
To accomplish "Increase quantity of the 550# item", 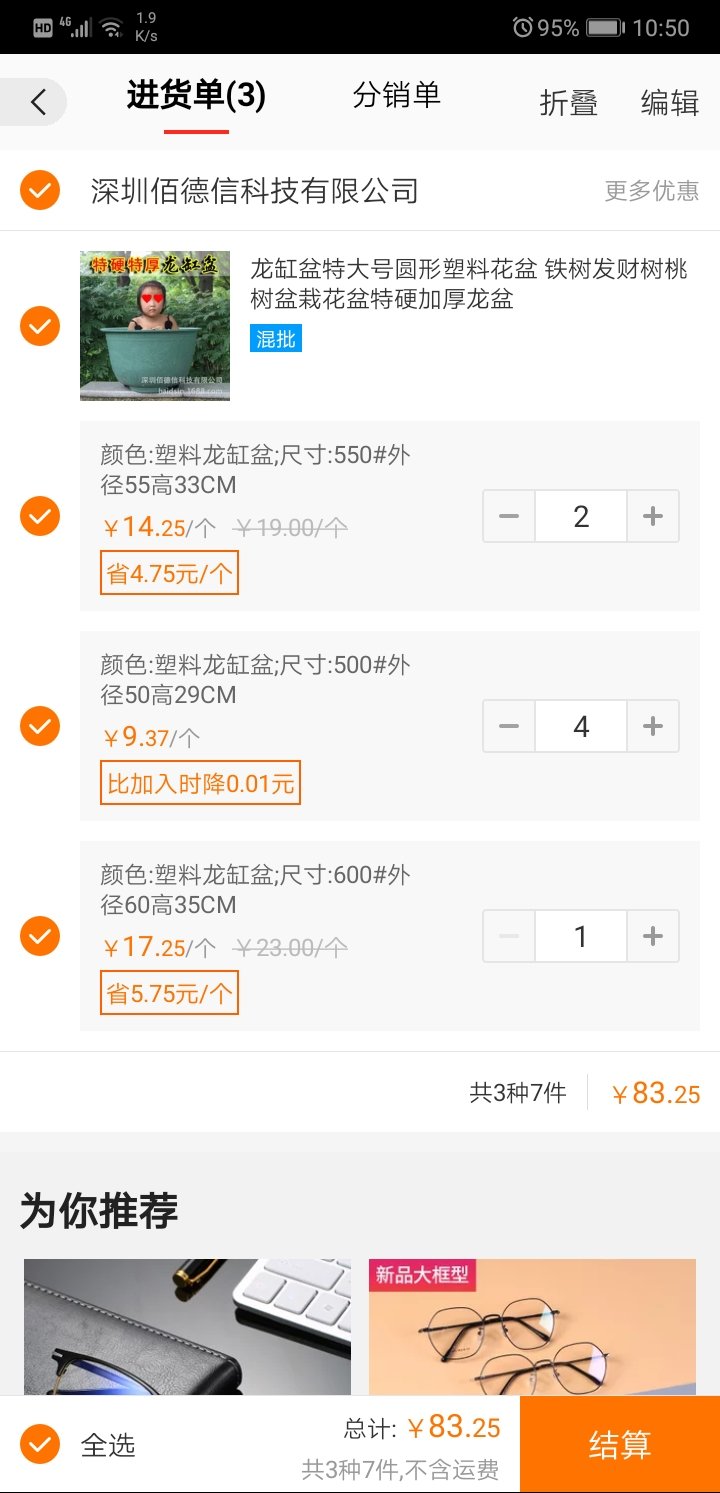I will point(653,516).
